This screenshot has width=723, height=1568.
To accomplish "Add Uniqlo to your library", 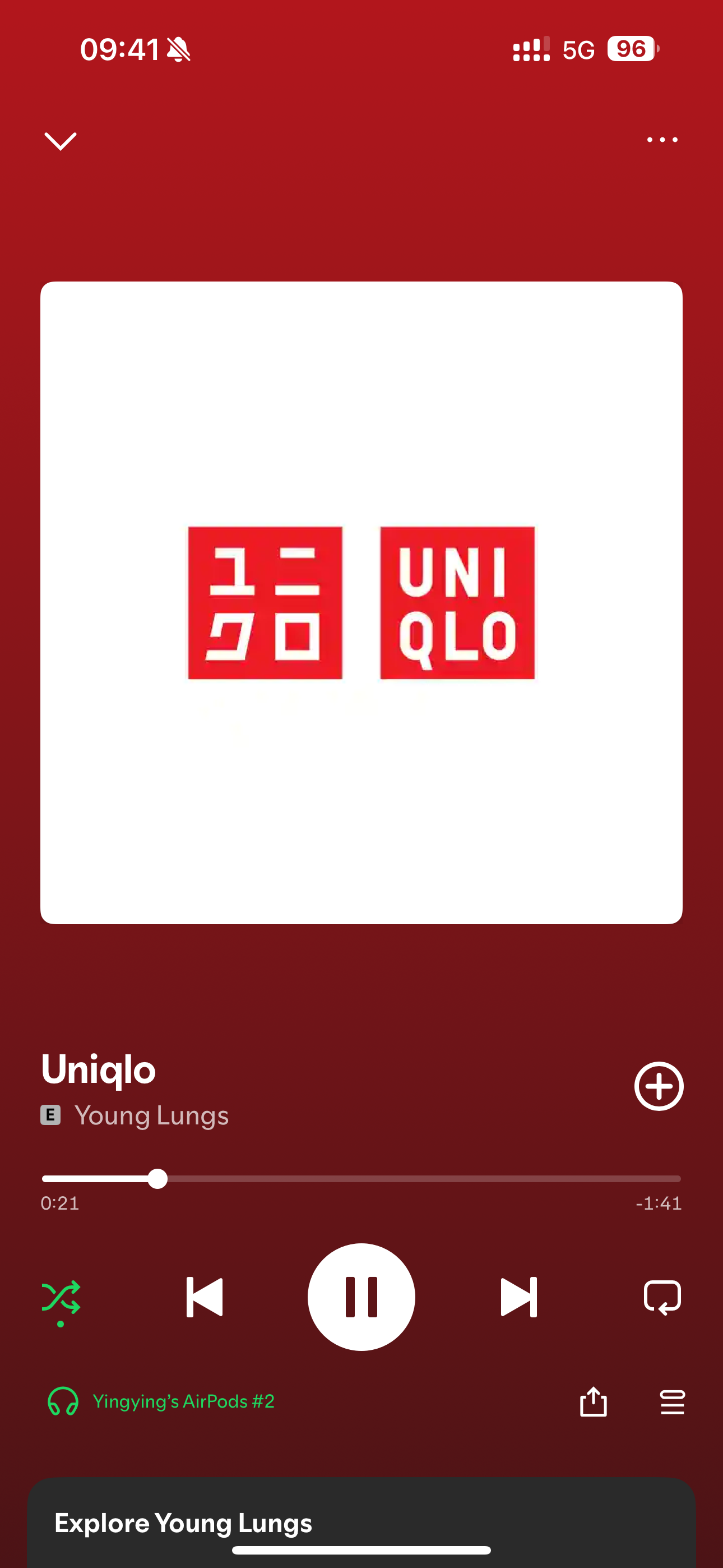I will coord(659,1086).
